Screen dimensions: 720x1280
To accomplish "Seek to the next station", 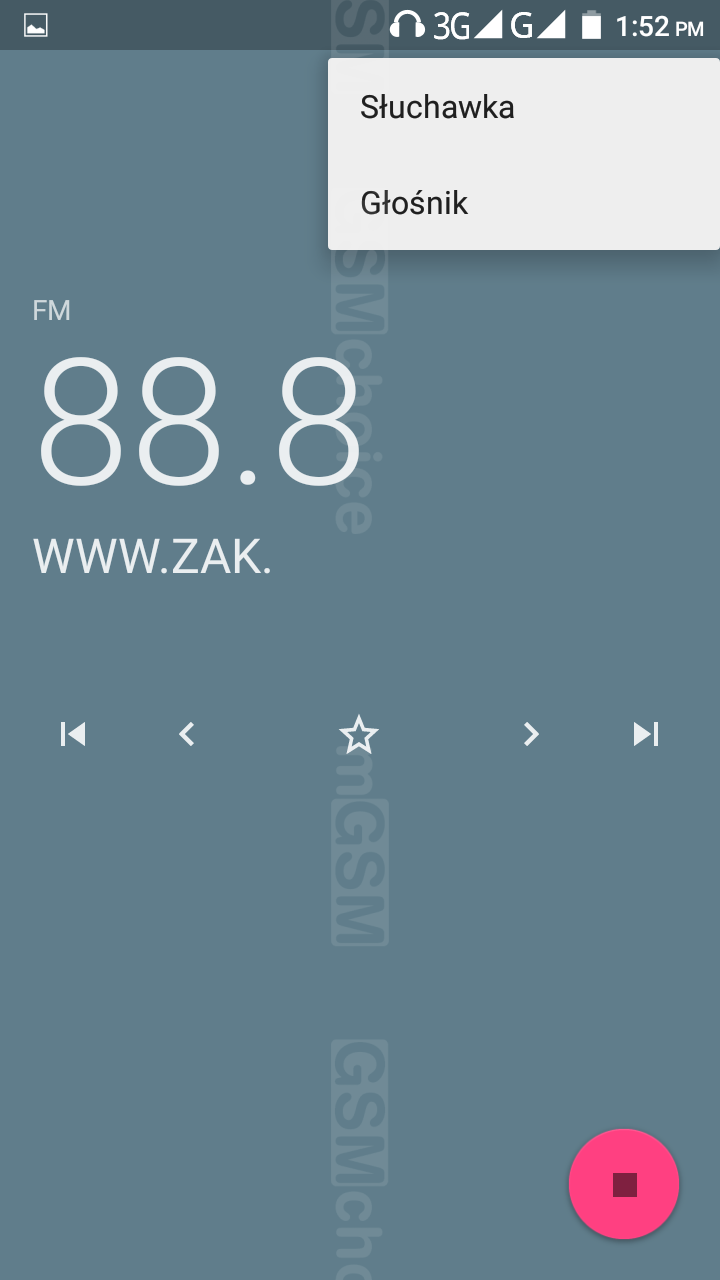I will pos(646,735).
